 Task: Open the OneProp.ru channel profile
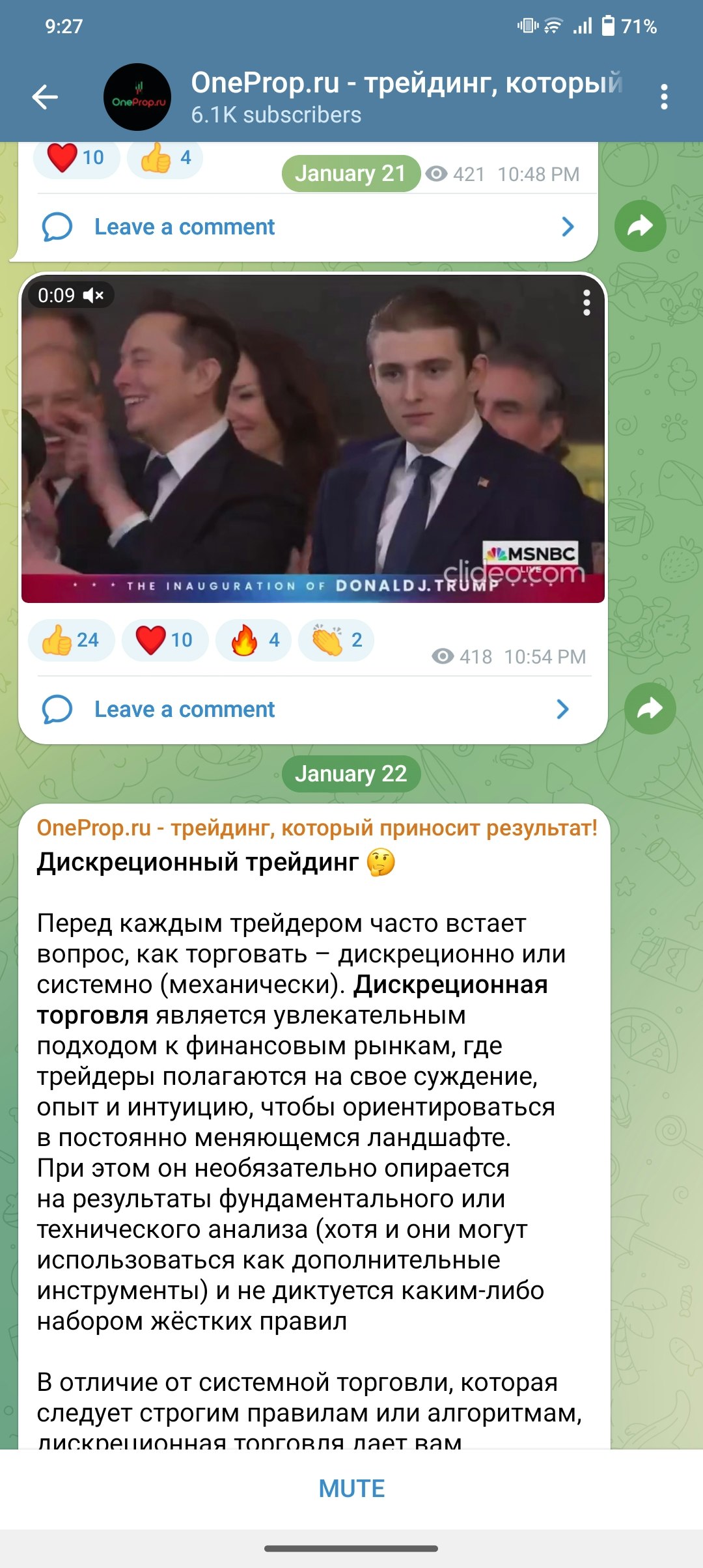pos(391,98)
